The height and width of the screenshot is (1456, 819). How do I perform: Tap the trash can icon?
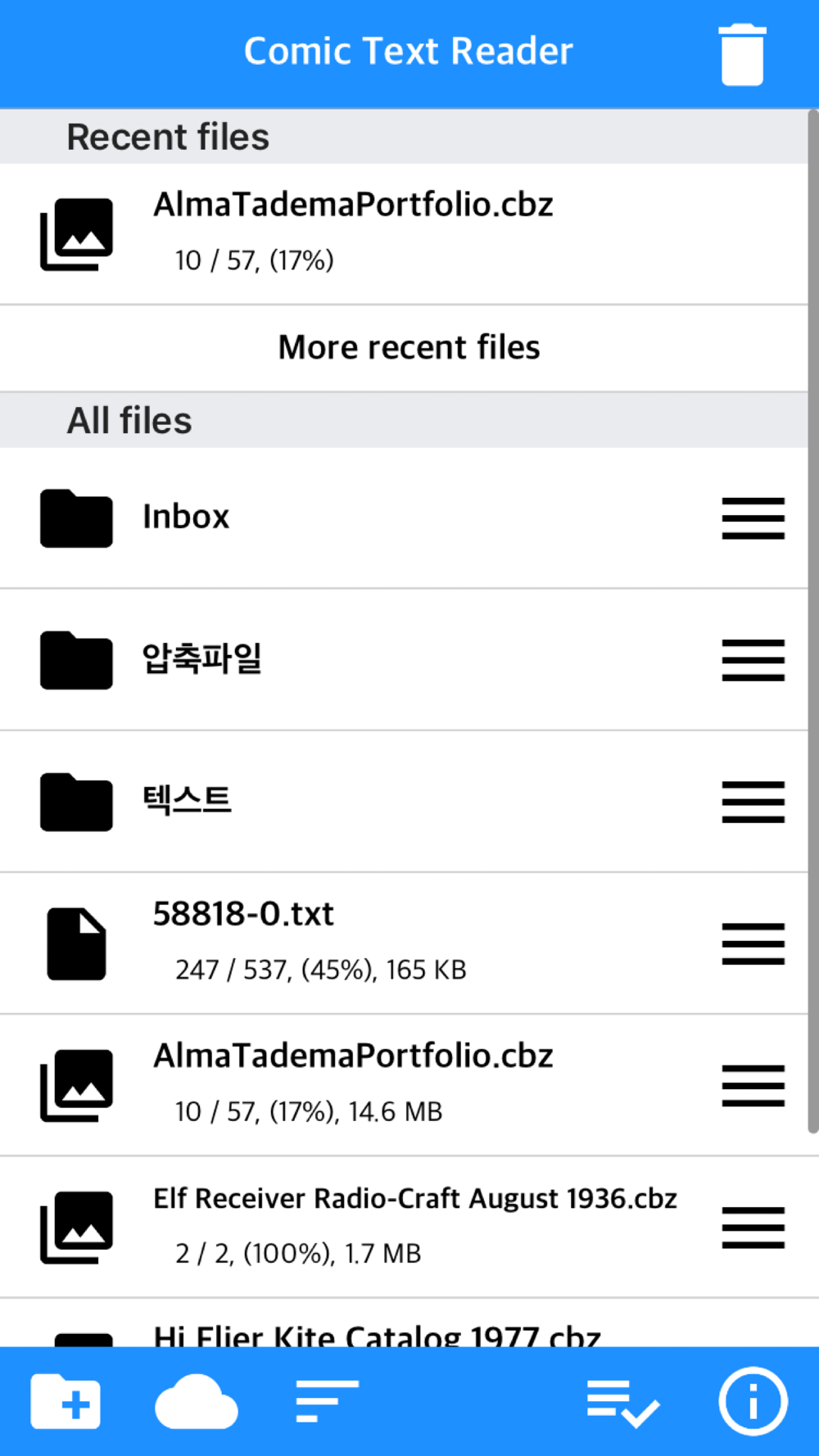click(742, 55)
